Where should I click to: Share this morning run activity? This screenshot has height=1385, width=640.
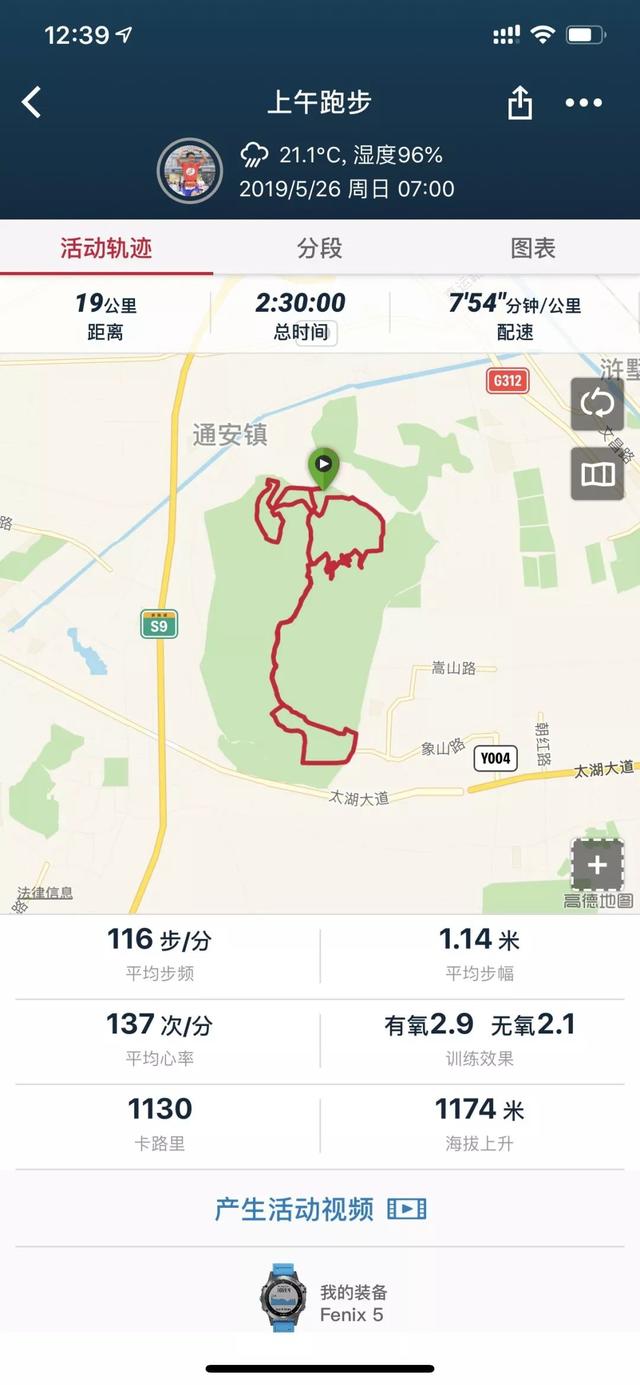pyautogui.click(x=520, y=102)
